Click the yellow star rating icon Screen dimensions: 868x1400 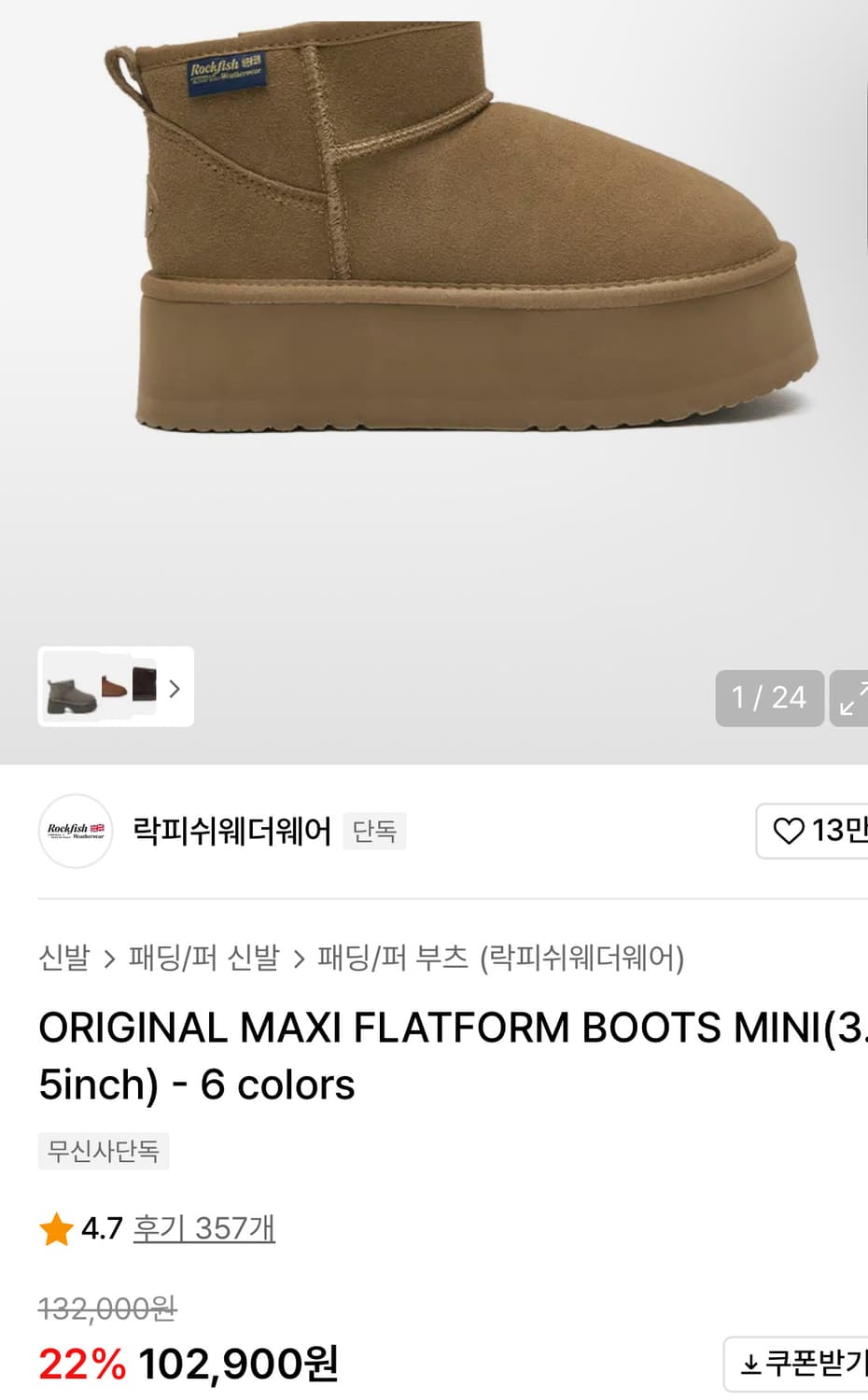point(56,1229)
